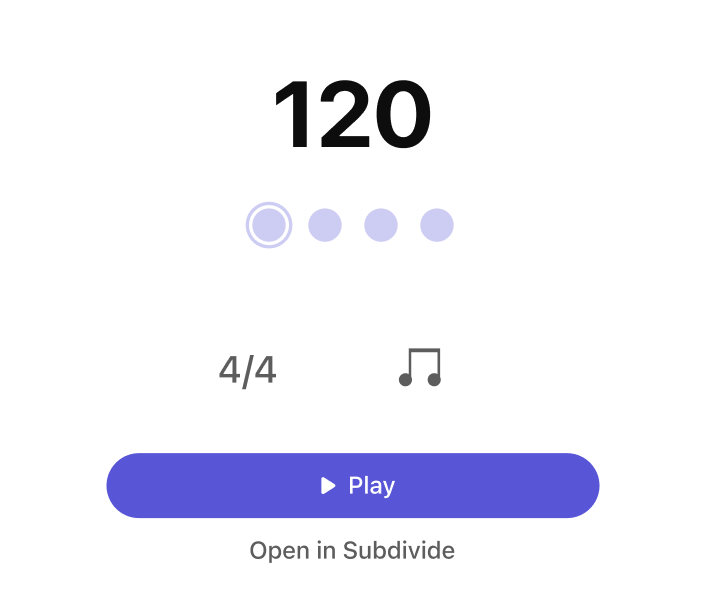Tap the ringed accent beat dot

(x=269, y=225)
